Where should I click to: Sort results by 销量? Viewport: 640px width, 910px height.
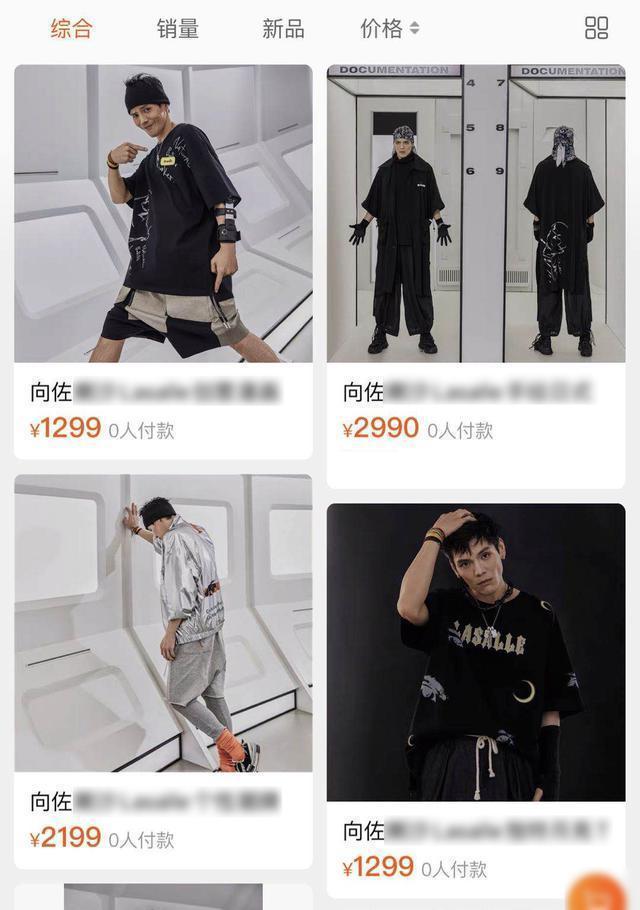178,29
